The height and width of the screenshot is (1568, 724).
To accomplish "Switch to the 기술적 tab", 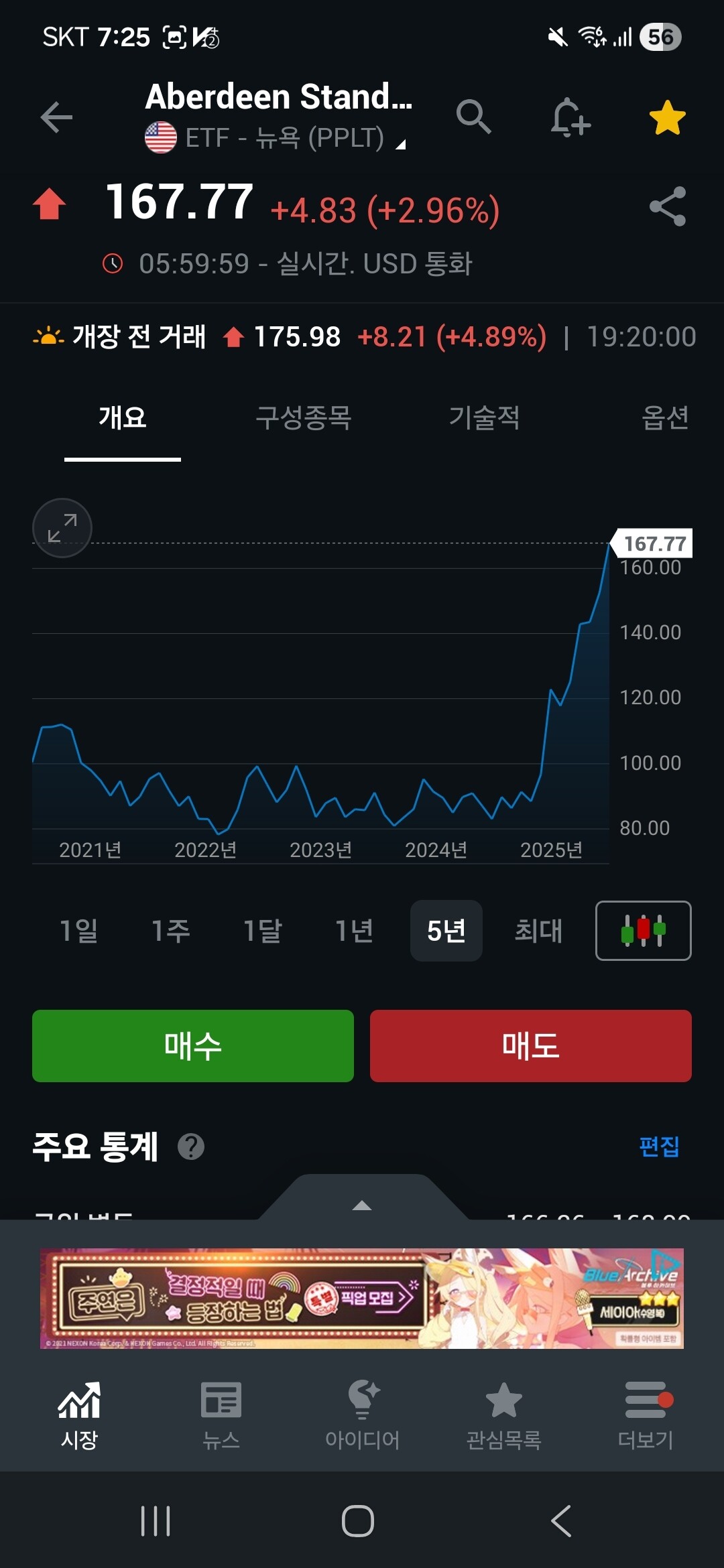I will pyautogui.click(x=484, y=417).
